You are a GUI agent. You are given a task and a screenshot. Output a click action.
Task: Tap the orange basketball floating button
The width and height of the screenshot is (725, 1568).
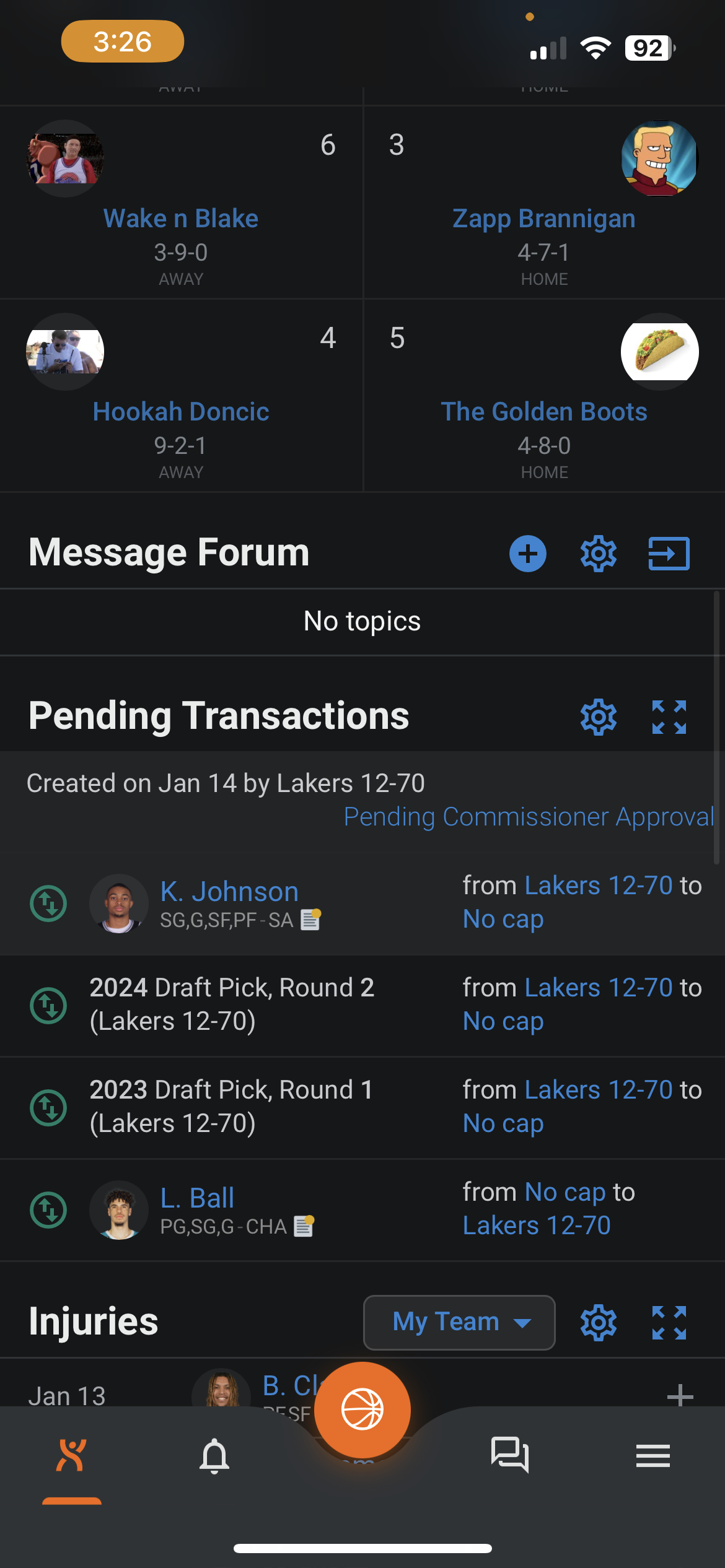[362, 1410]
